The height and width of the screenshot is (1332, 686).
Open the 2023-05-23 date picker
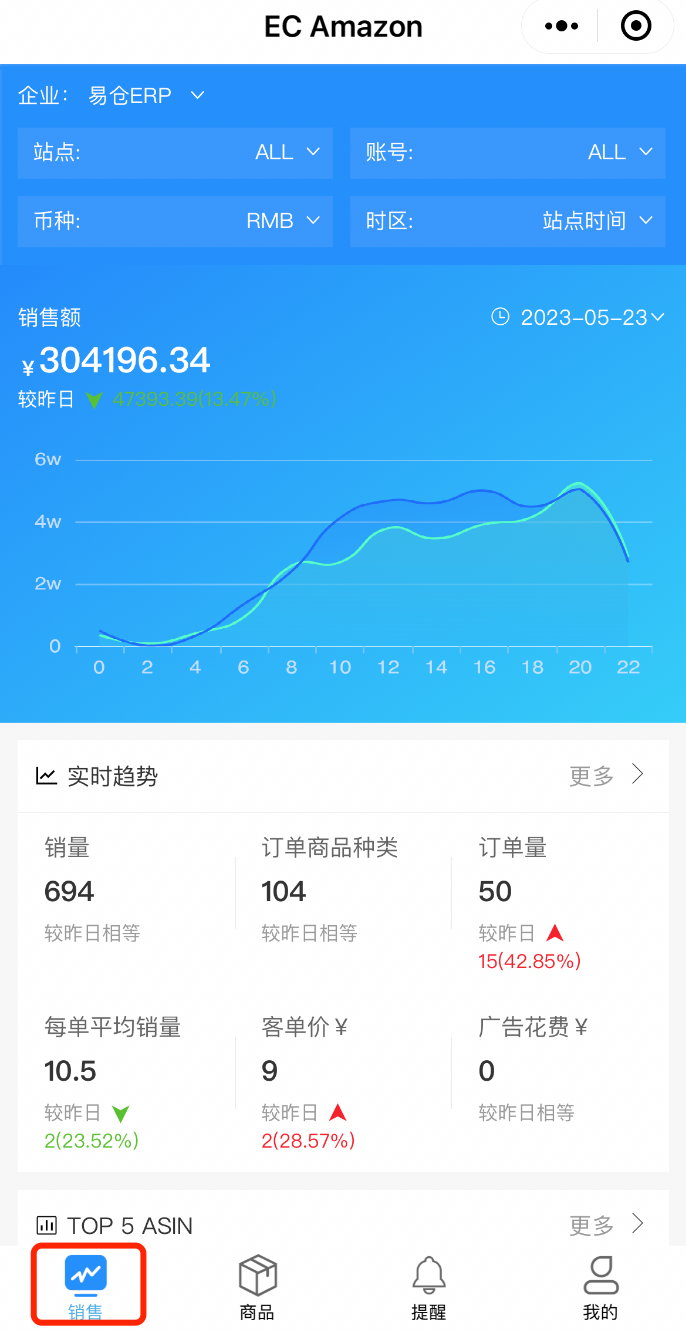point(578,318)
